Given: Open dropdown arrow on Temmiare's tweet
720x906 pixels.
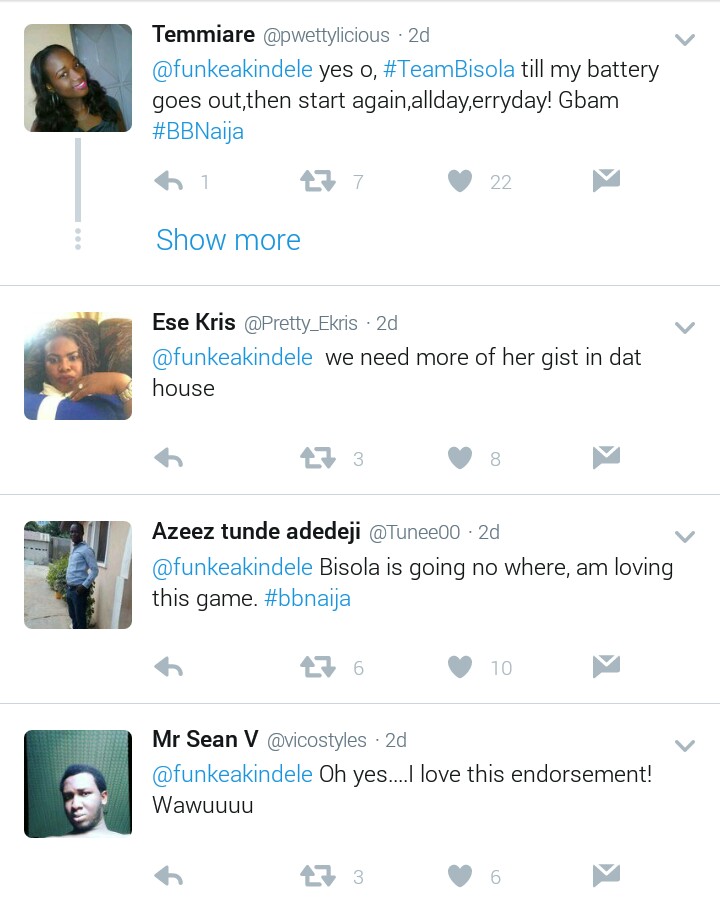Looking at the screenshot, I should tap(685, 40).
